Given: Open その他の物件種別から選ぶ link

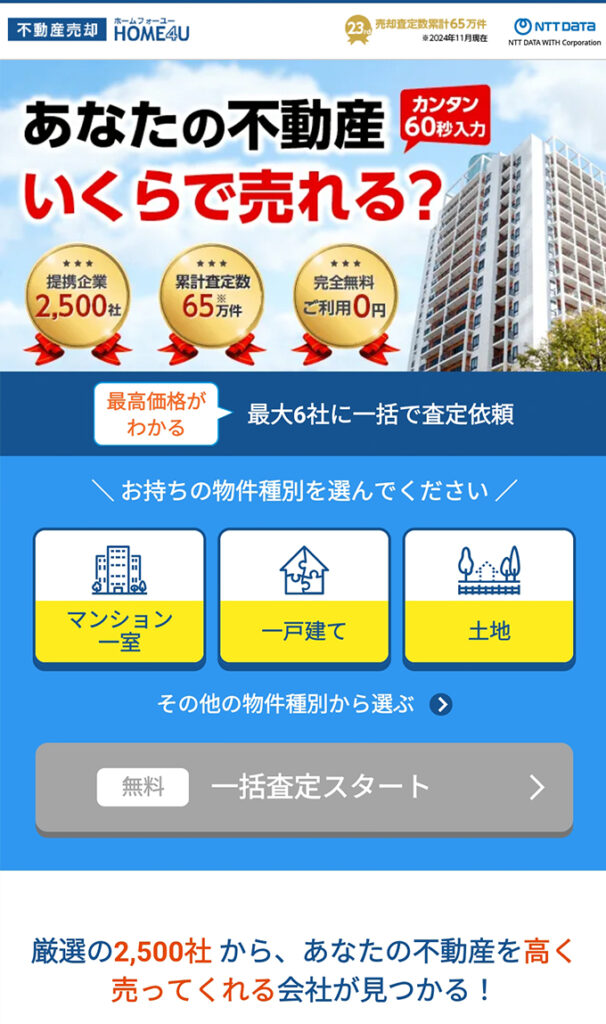Looking at the screenshot, I should coord(304,704).
